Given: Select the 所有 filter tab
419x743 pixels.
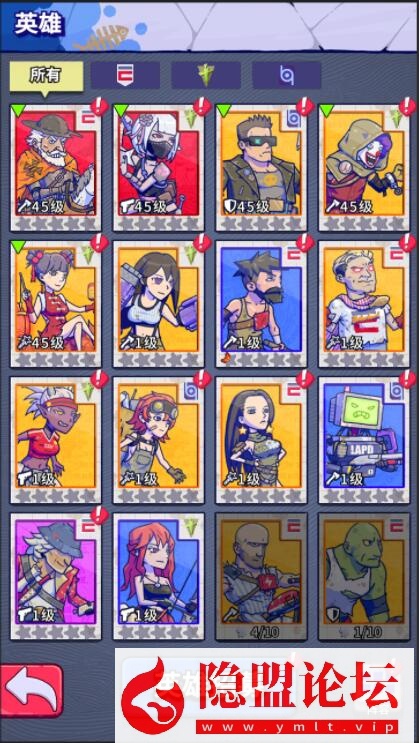Looking at the screenshot, I should point(46,76).
